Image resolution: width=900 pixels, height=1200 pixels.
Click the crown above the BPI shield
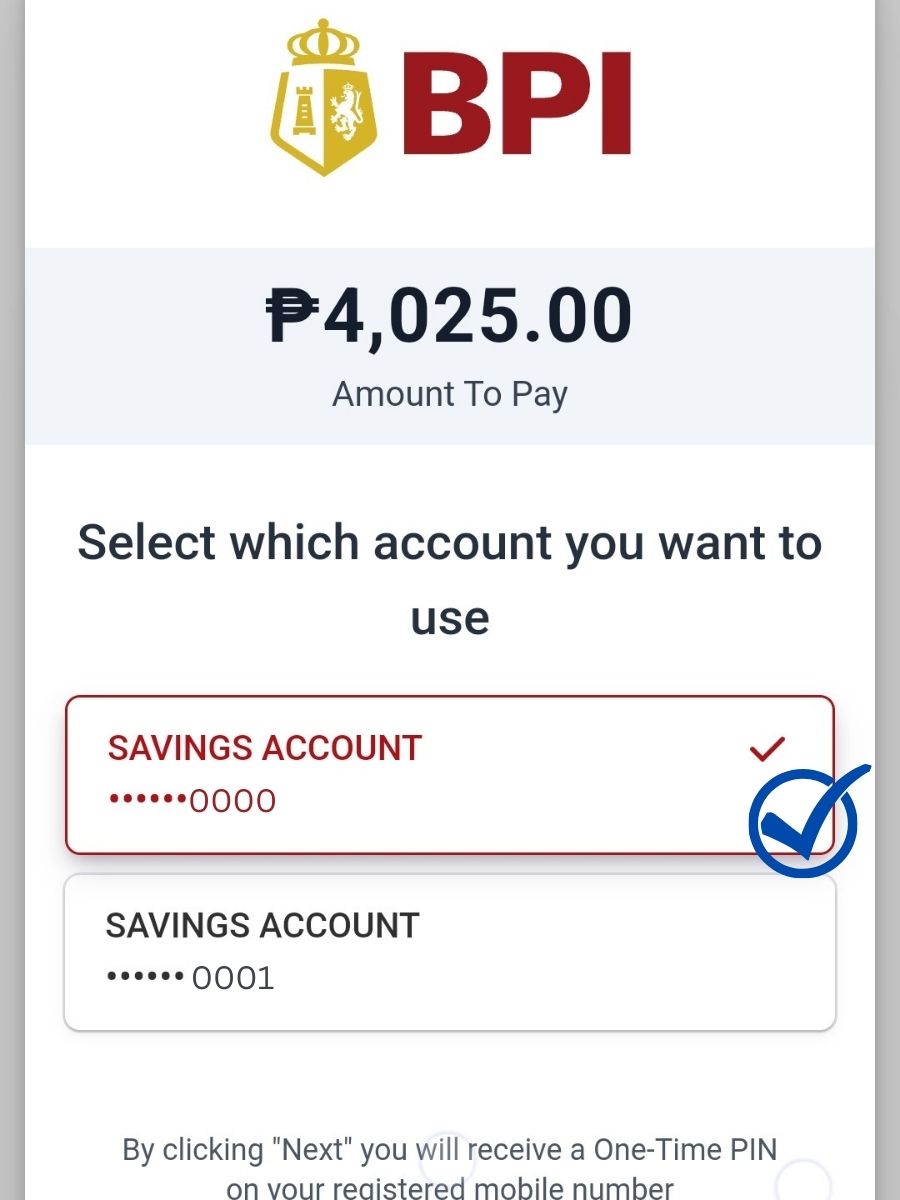coord(322,45)
